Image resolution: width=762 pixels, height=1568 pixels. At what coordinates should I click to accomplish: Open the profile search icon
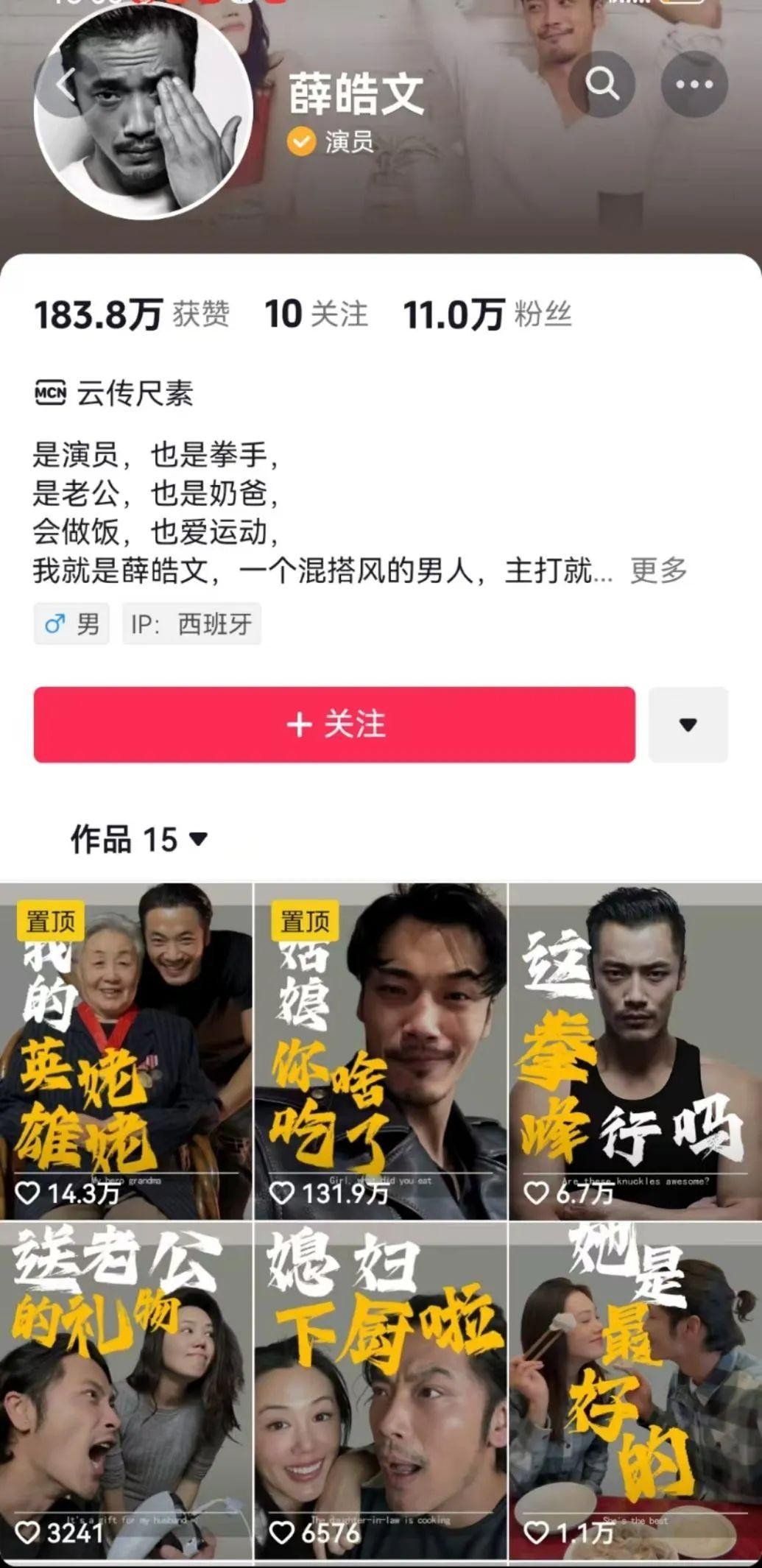(x=602, y=84)
